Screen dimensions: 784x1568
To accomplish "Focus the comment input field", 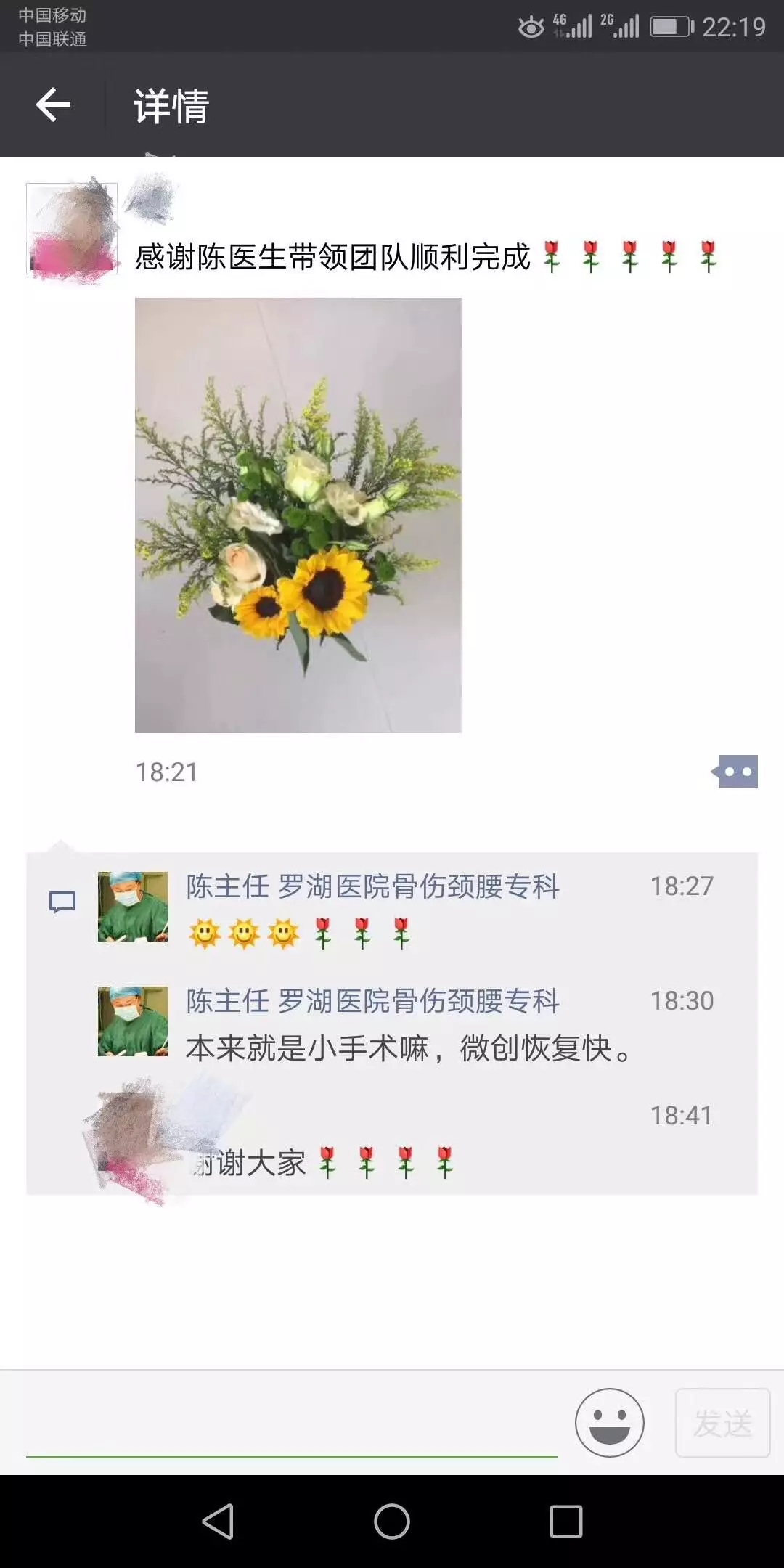I will coord(290,1424).
